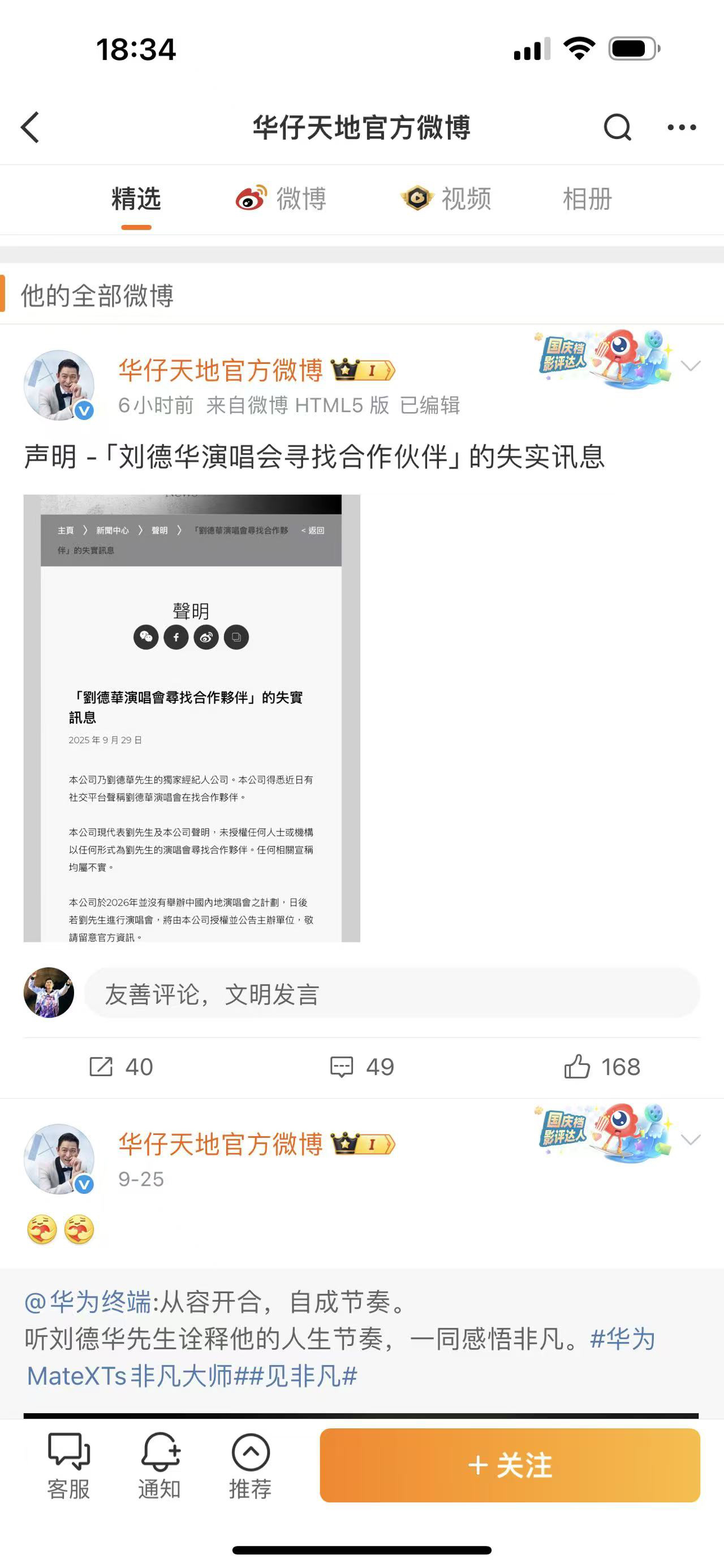Viewport: 724px width, 1568px height.
Task: Repost the 声明 post with 40 shares
Action: pyautogui.click(x=121, y=1067)
